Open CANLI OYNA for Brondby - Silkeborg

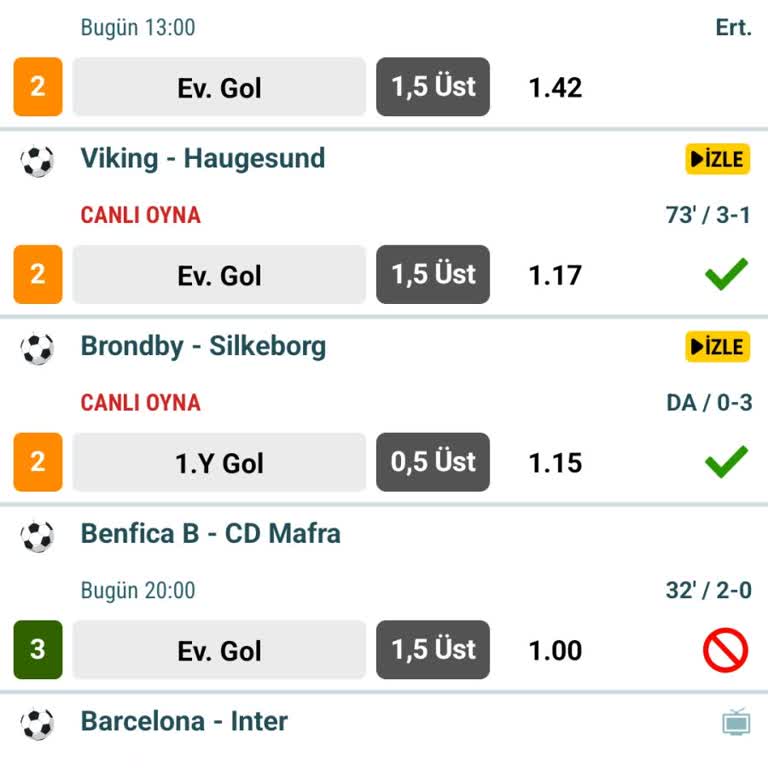click(140, 403)
